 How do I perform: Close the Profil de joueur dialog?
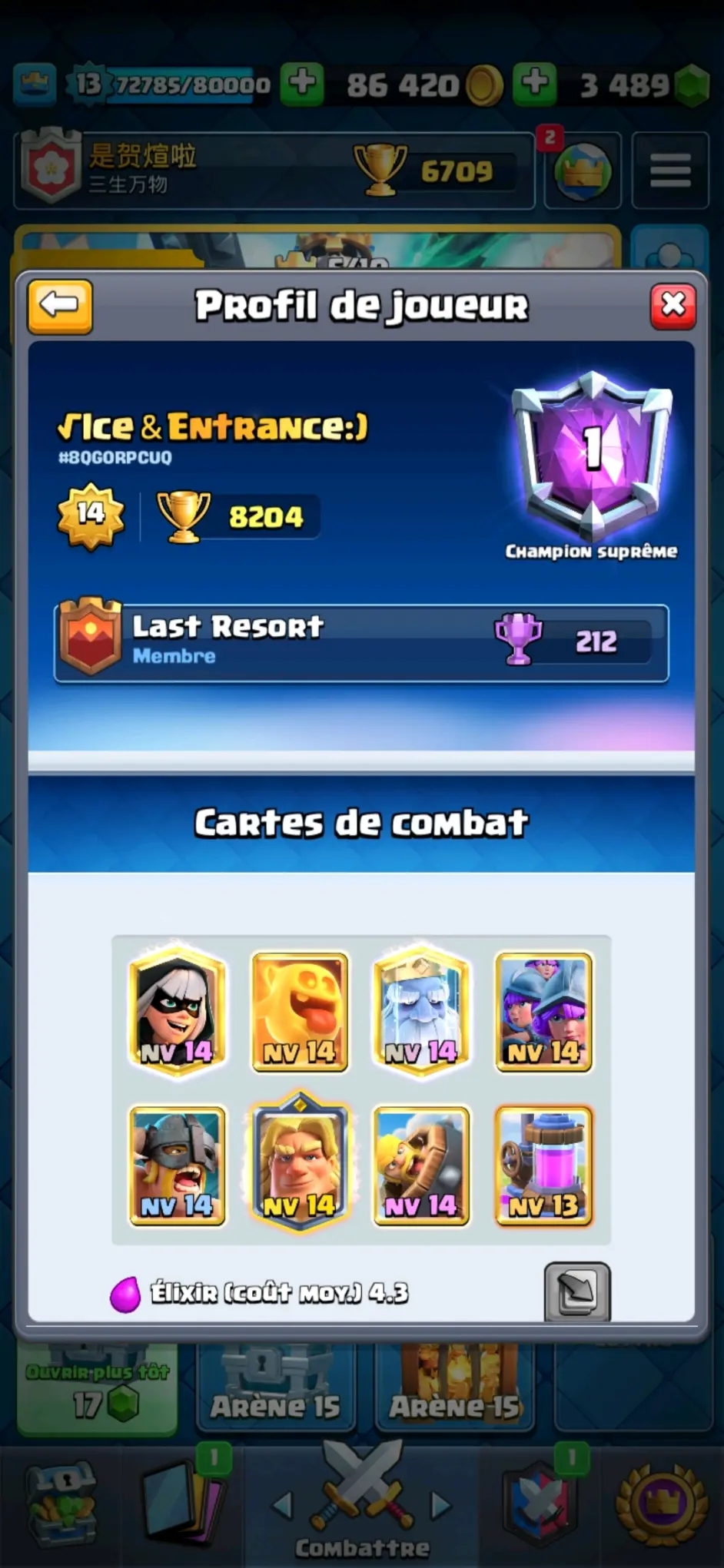673,306
